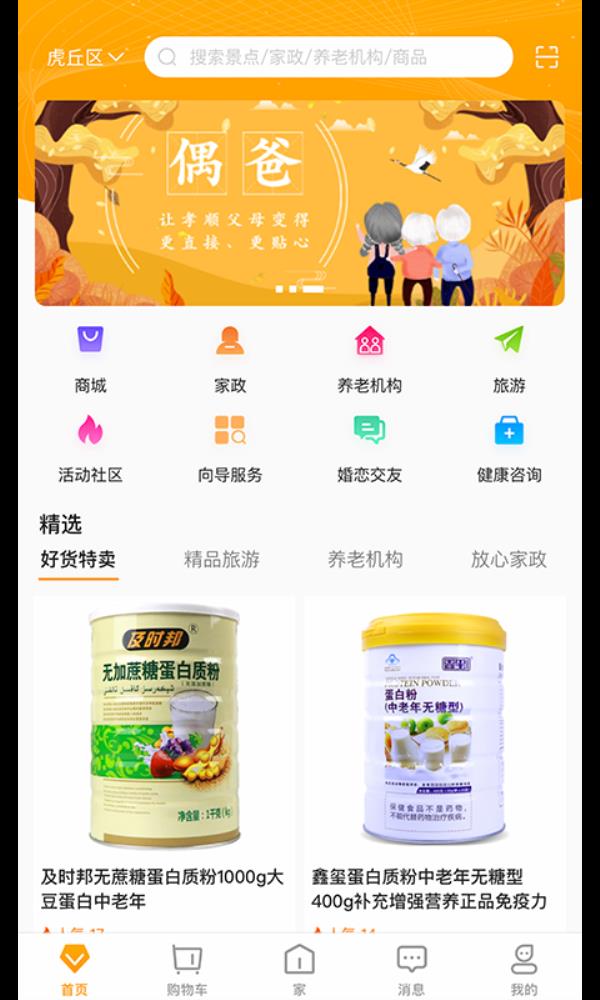Switch to the 消息 messages tab

tap(412, 970)
